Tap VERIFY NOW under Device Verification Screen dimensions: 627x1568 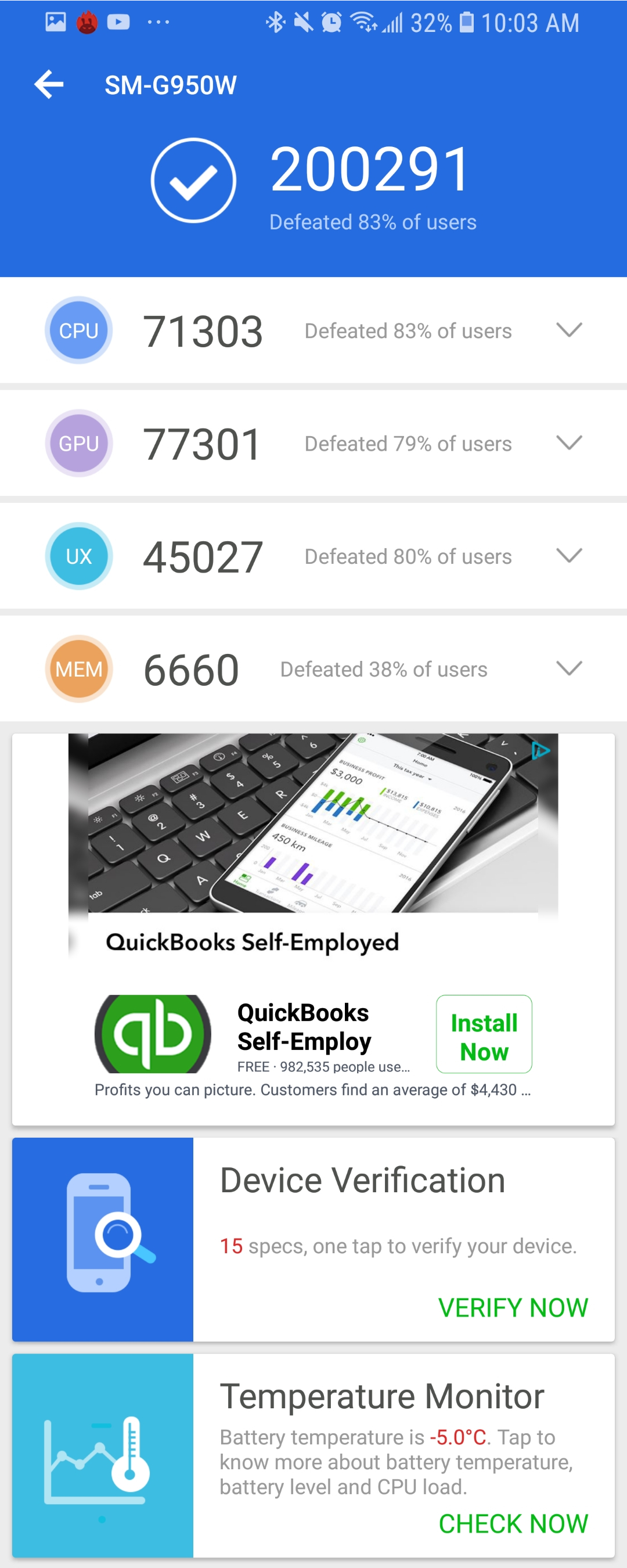tap(513, 1307)
